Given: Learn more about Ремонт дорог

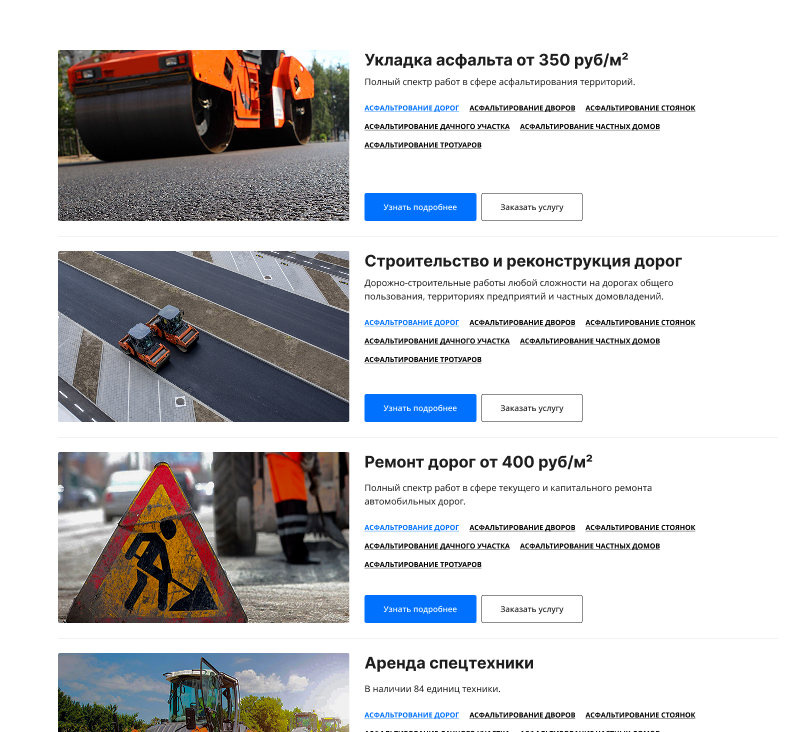Looking at the screenshot, I should pos(420,609).
